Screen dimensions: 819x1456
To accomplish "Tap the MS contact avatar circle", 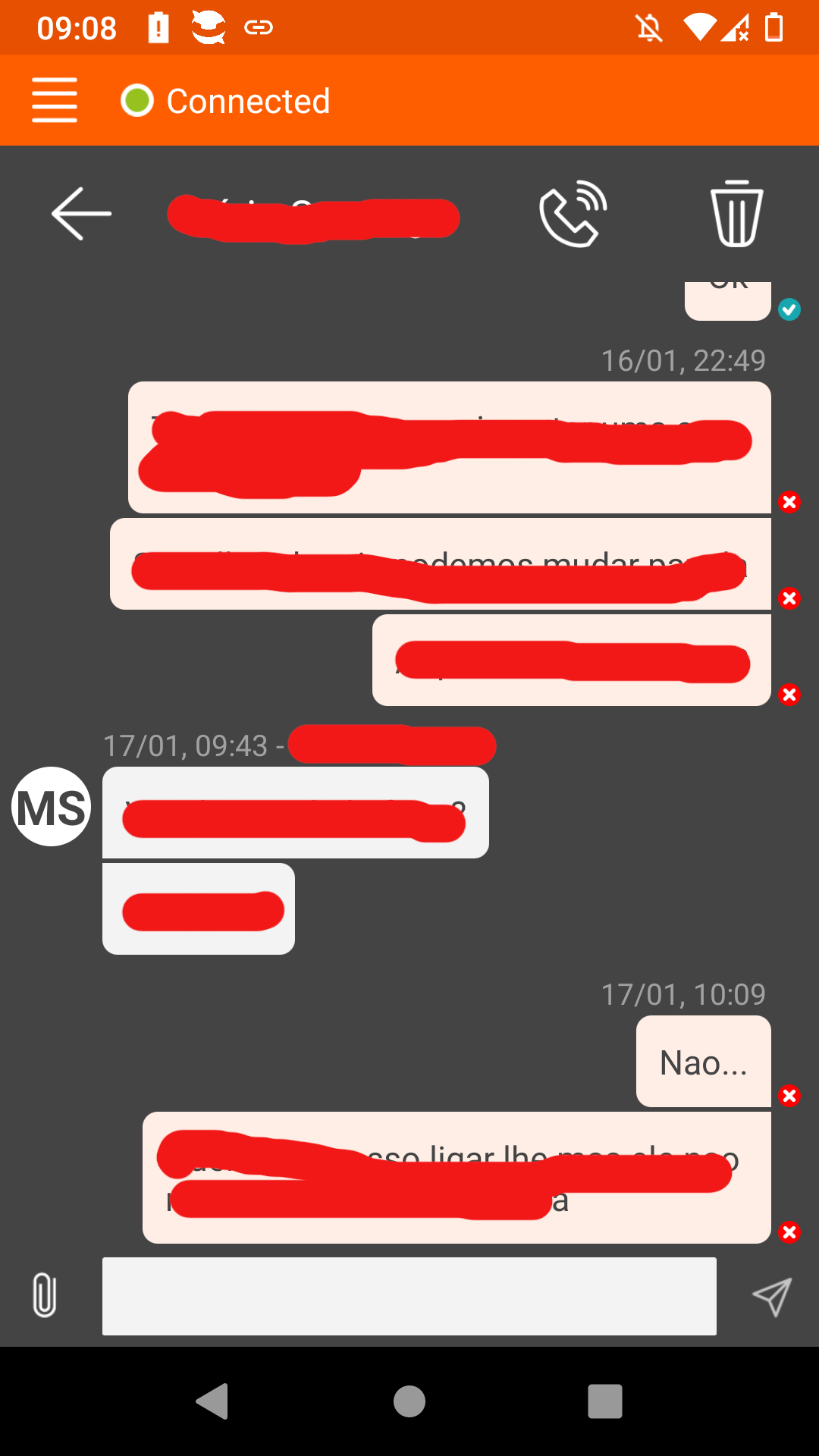I will click(x=50, y=806).
